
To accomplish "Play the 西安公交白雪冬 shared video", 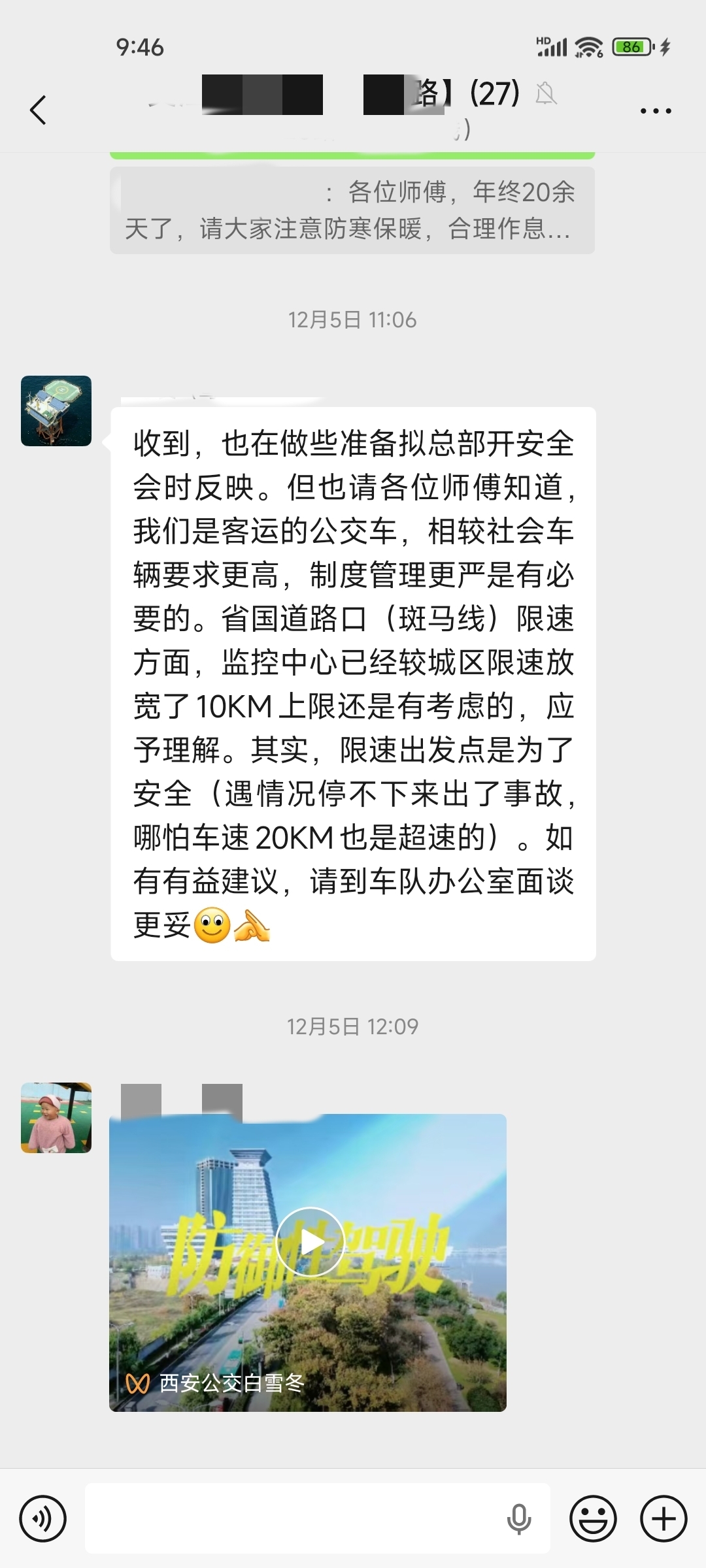I will coord(309,1242).
